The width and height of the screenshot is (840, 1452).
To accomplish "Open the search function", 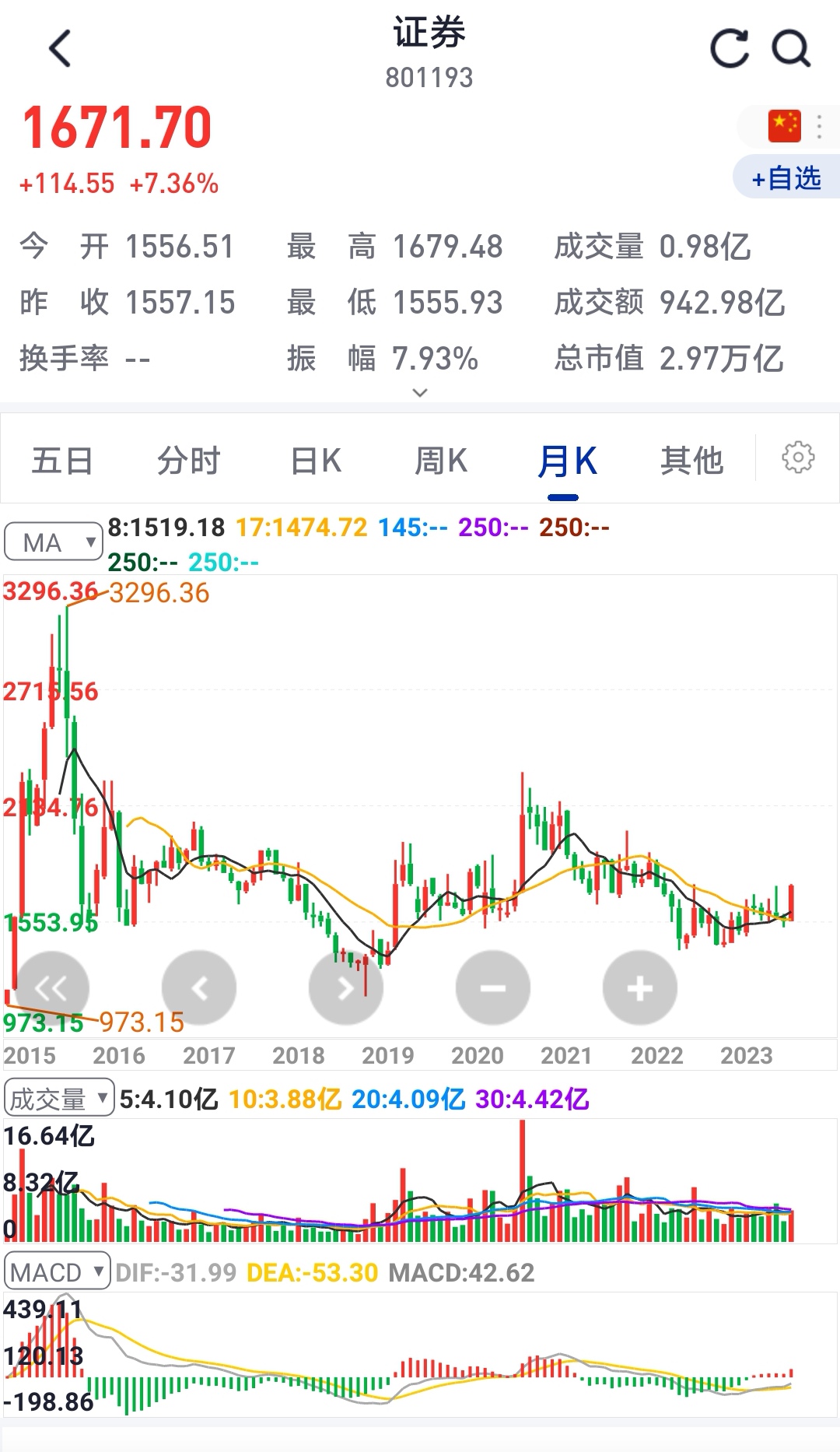I will tap(791, 48).
